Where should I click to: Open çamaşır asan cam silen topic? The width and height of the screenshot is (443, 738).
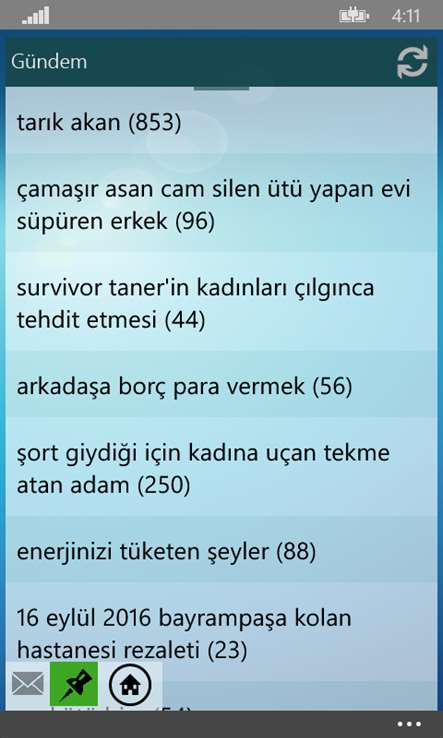(221, 204)
